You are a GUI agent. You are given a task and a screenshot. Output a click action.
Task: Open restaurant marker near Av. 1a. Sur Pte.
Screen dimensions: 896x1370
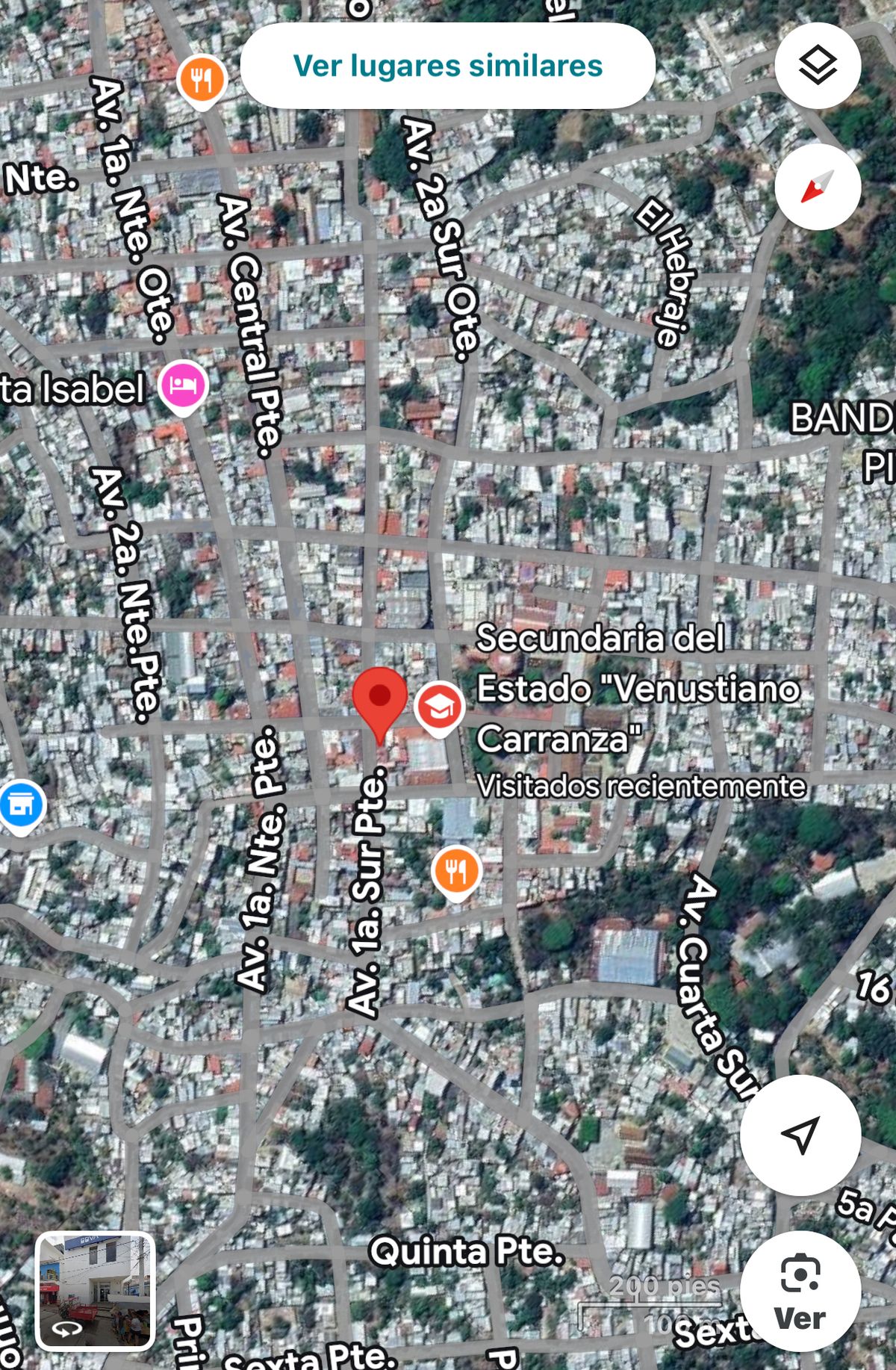coord(456,871)
